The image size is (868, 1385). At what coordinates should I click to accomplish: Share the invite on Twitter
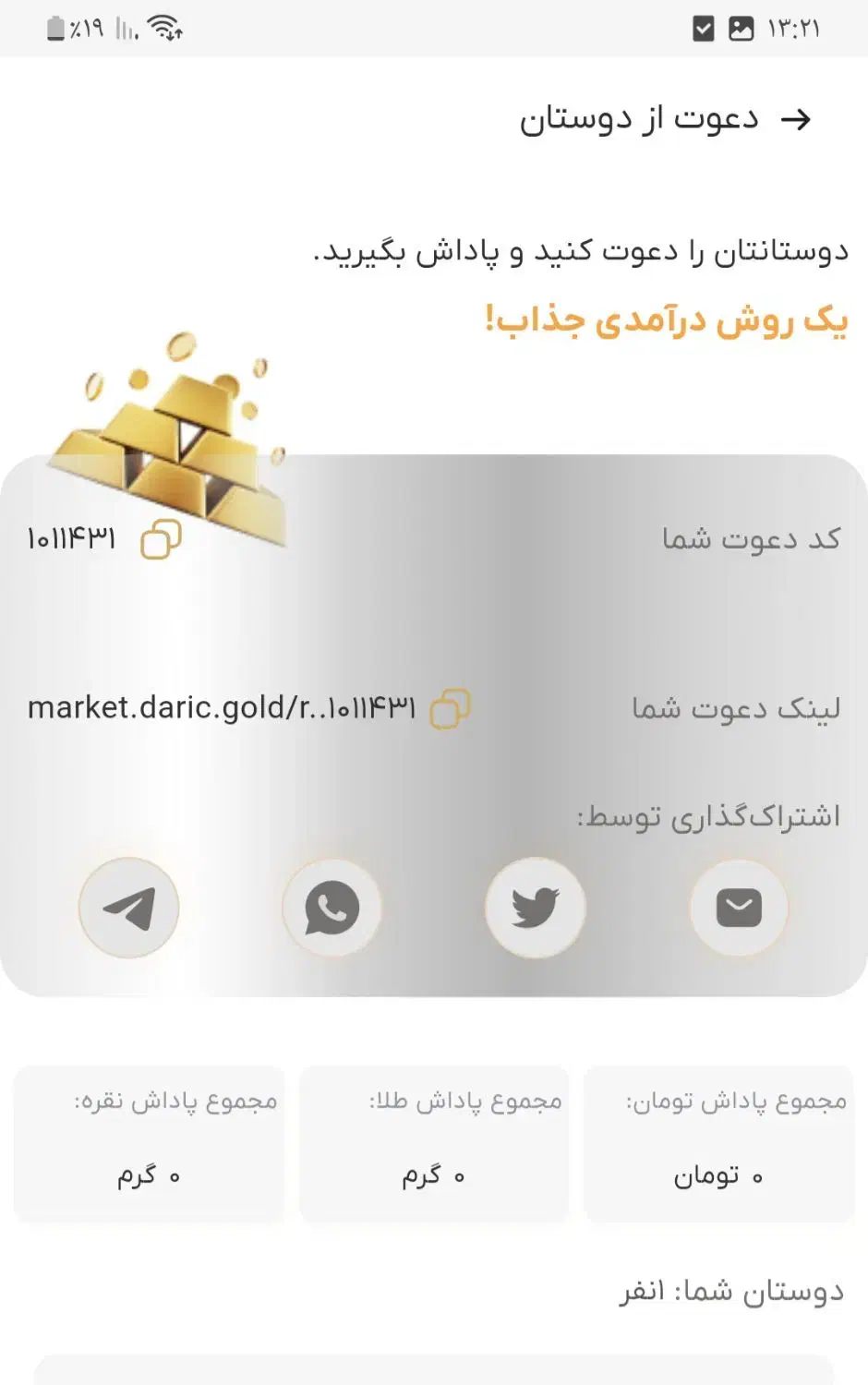click(536, 908)
